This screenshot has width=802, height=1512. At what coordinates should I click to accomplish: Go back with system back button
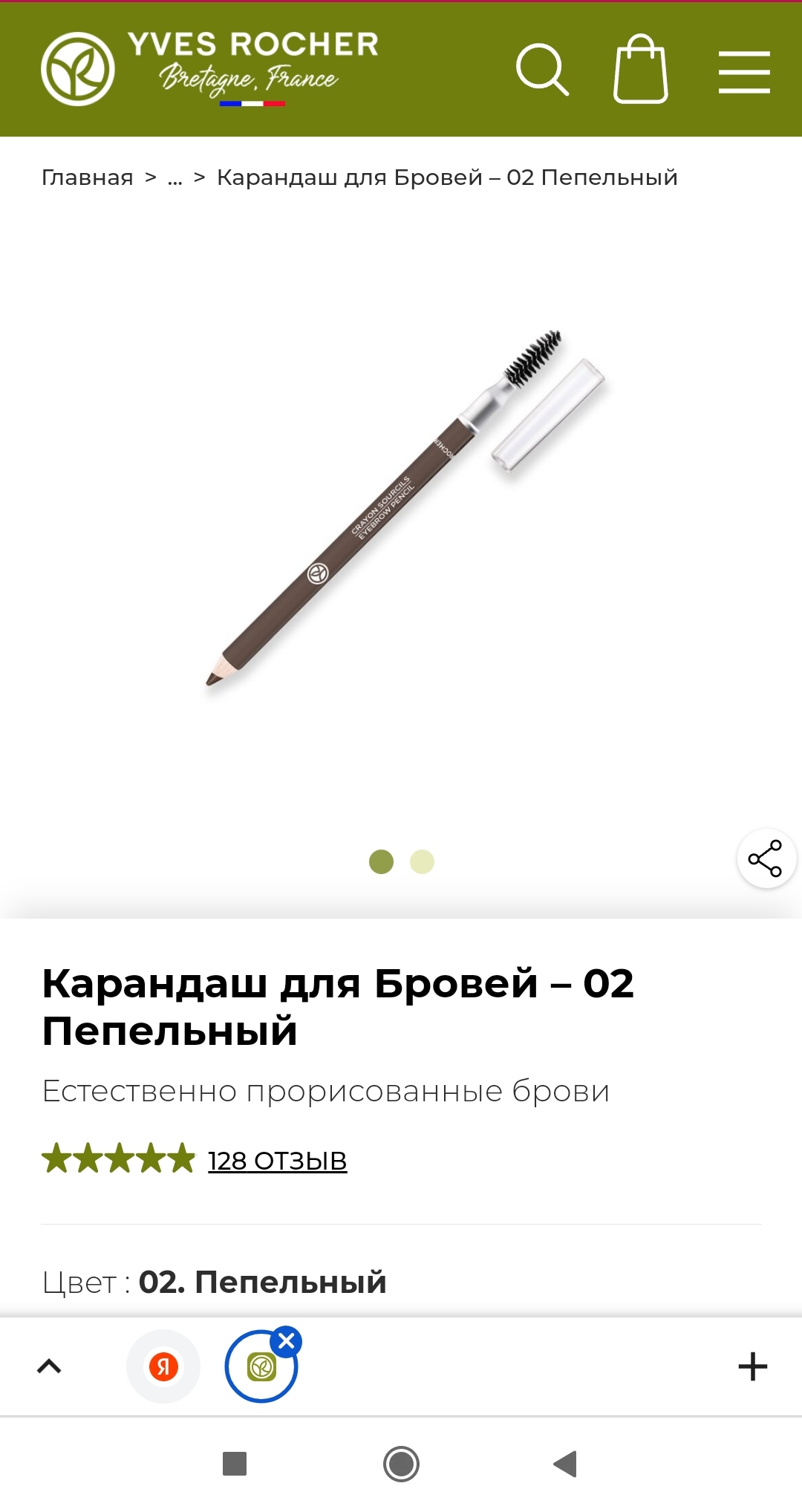click(565, 1464)
